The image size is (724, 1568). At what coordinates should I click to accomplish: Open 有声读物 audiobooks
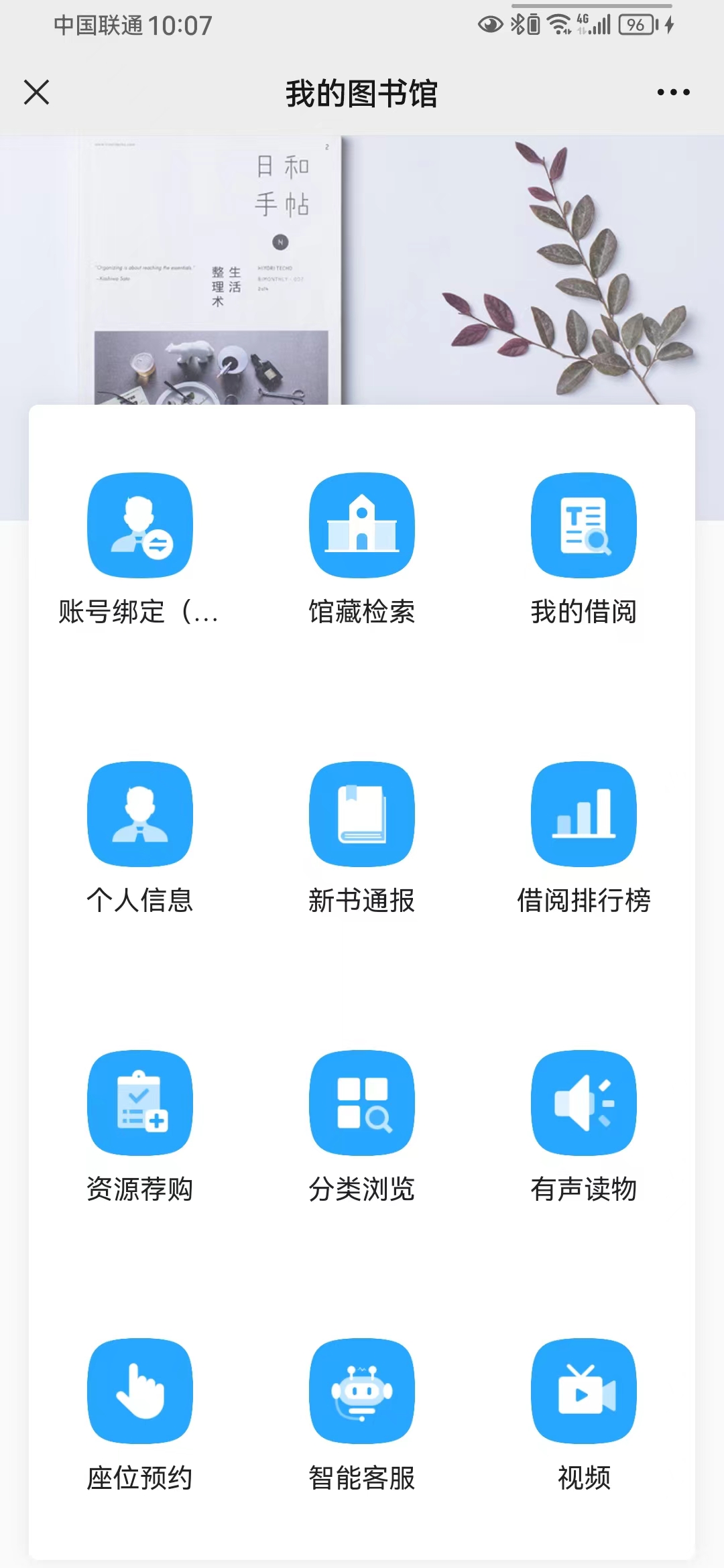click(583, 1103)
